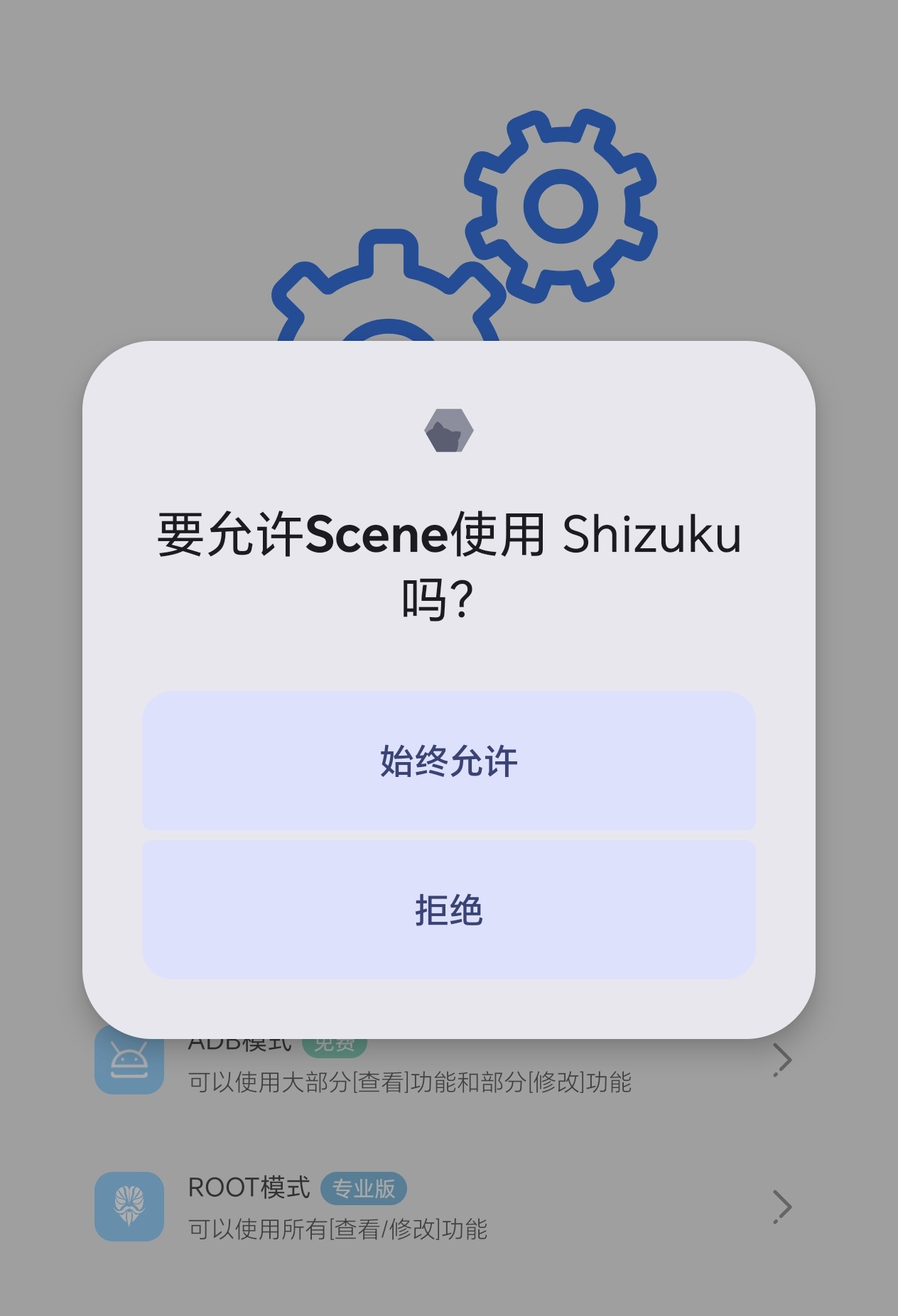Tap 始终允许 to always allow Scene
Screen dimensions: 898x1316
(448, 761)
